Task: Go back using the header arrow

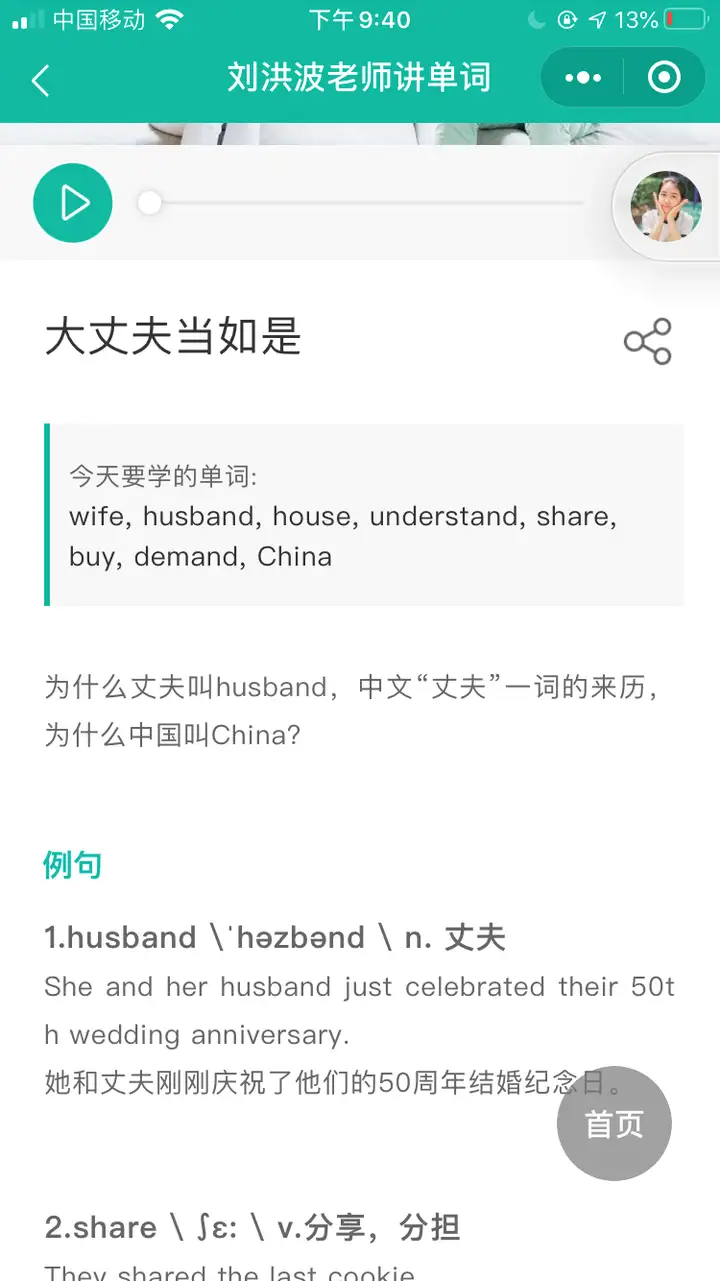Action: (x=40, y=80)
